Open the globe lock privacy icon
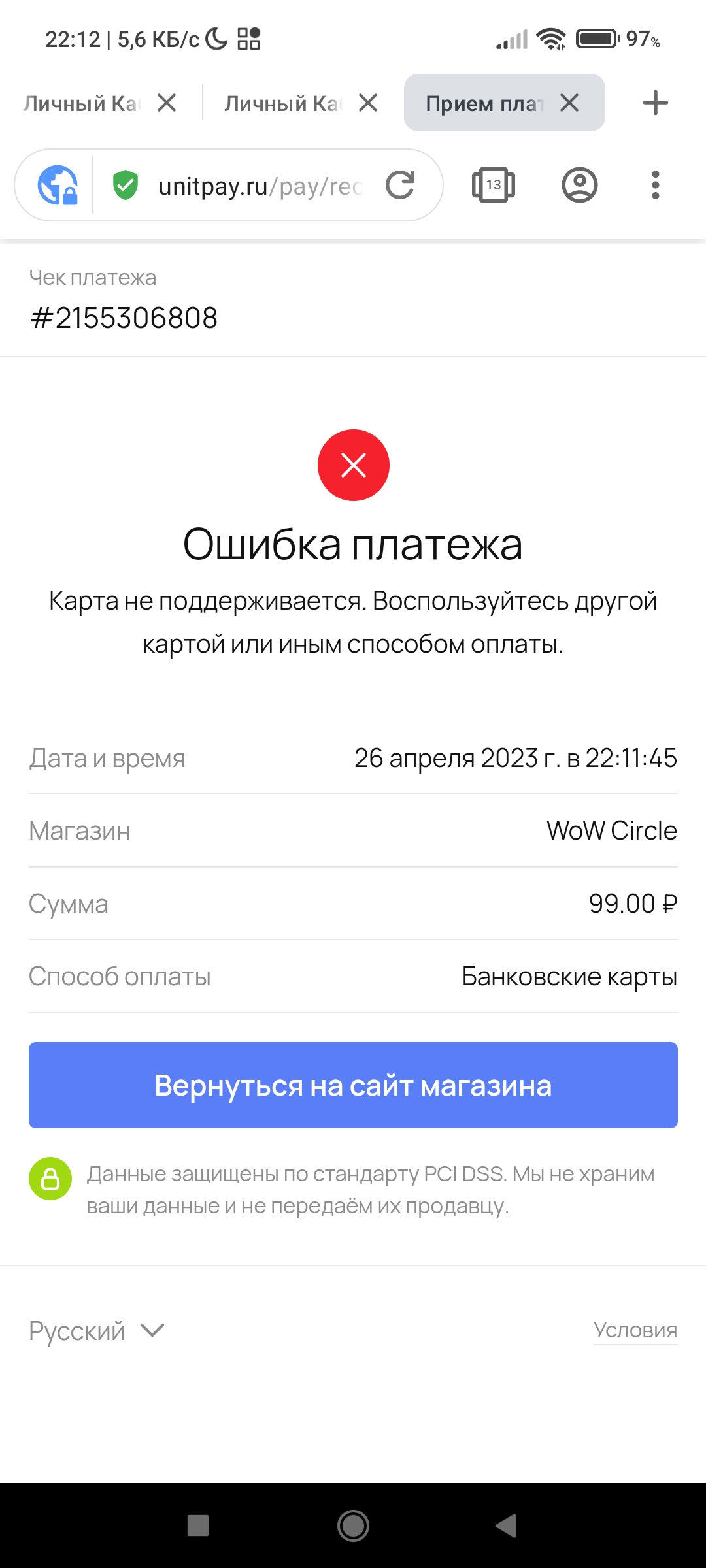Screen dimensions: 706x1568 coord(58,185)
